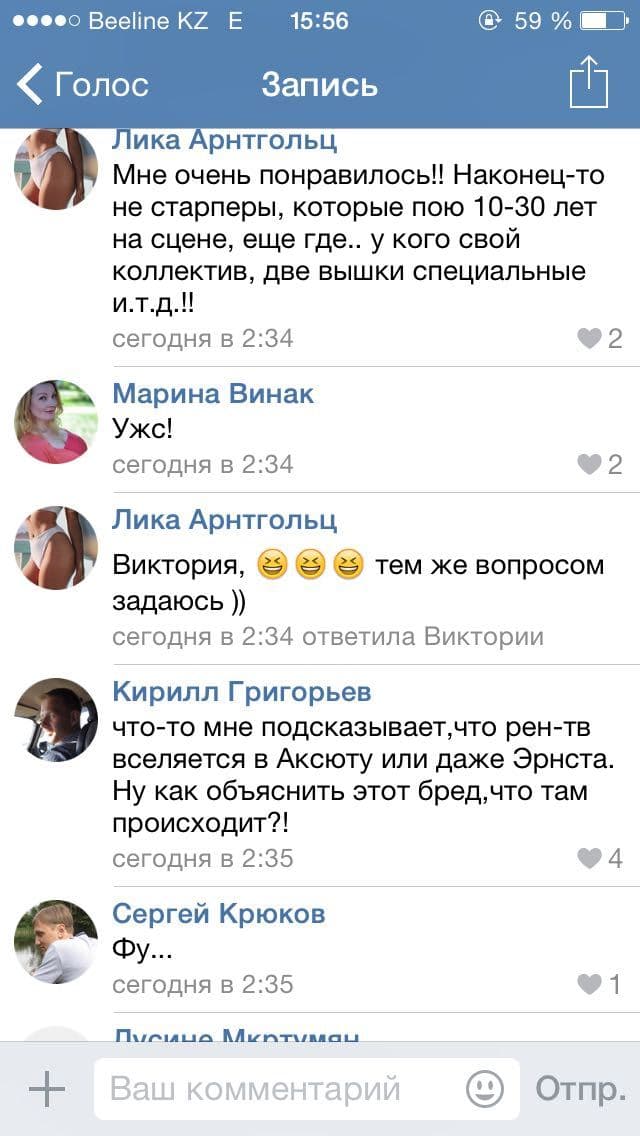This screenshot has height=1136, width=640.
Task: Open the emoji smiley picker
Action: point(485,1089)
